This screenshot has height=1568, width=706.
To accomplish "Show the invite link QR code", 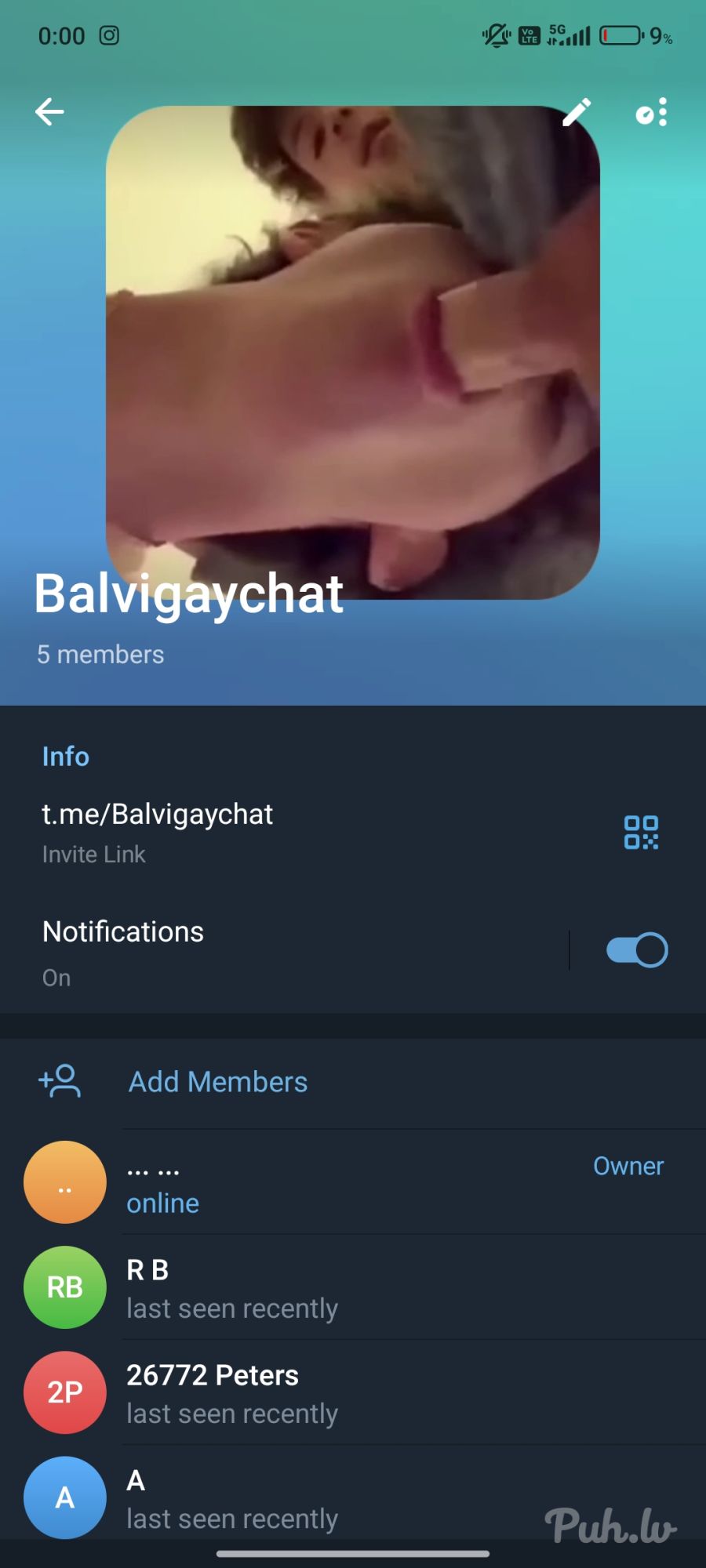I will [641, 833].
